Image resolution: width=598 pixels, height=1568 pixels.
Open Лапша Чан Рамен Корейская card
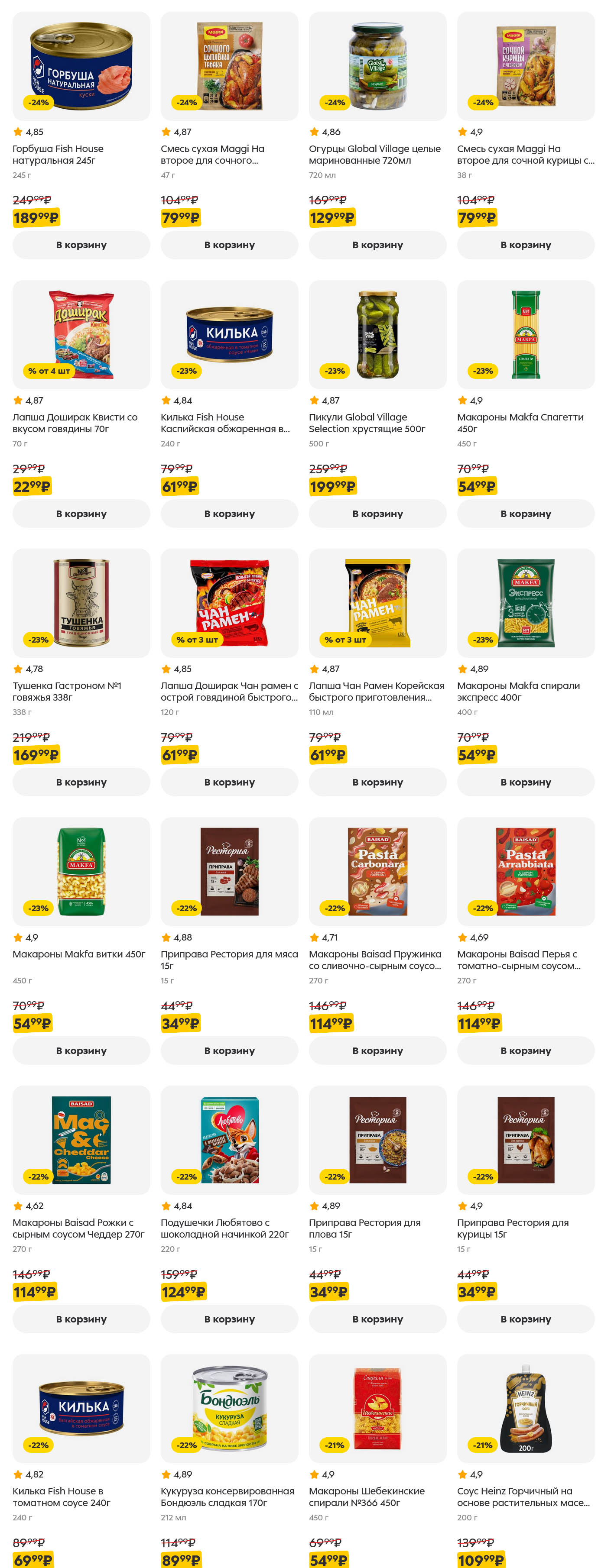pos(377,603)
